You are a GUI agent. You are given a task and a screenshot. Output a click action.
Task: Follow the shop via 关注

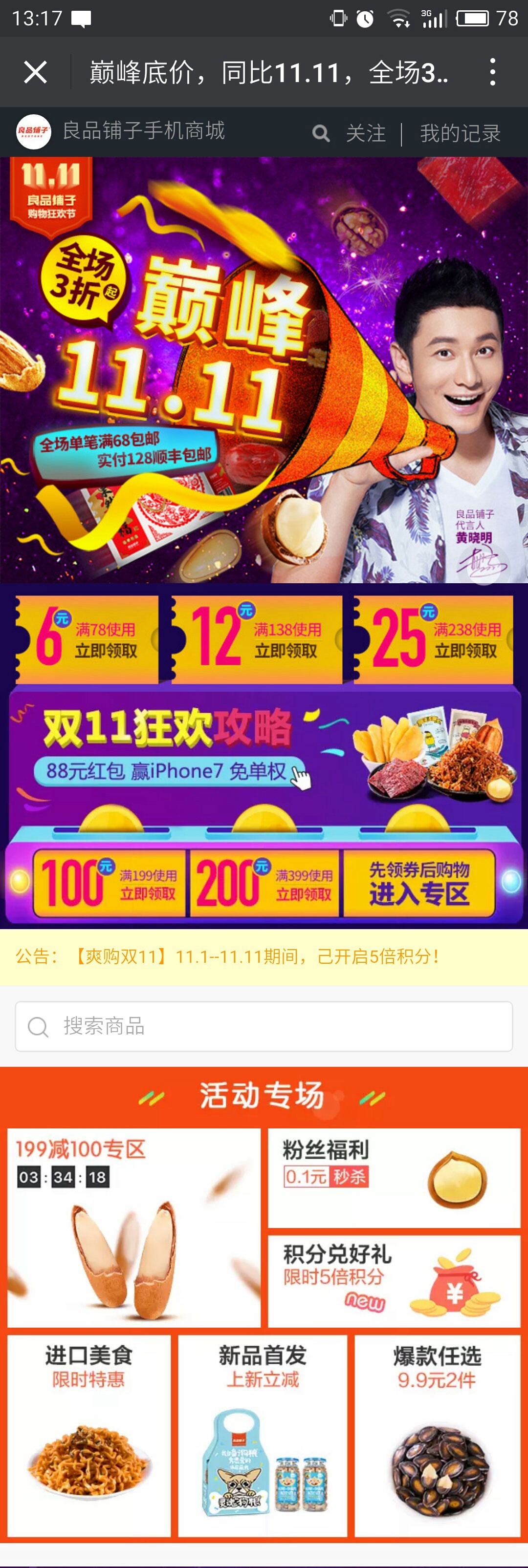[365, 133]
